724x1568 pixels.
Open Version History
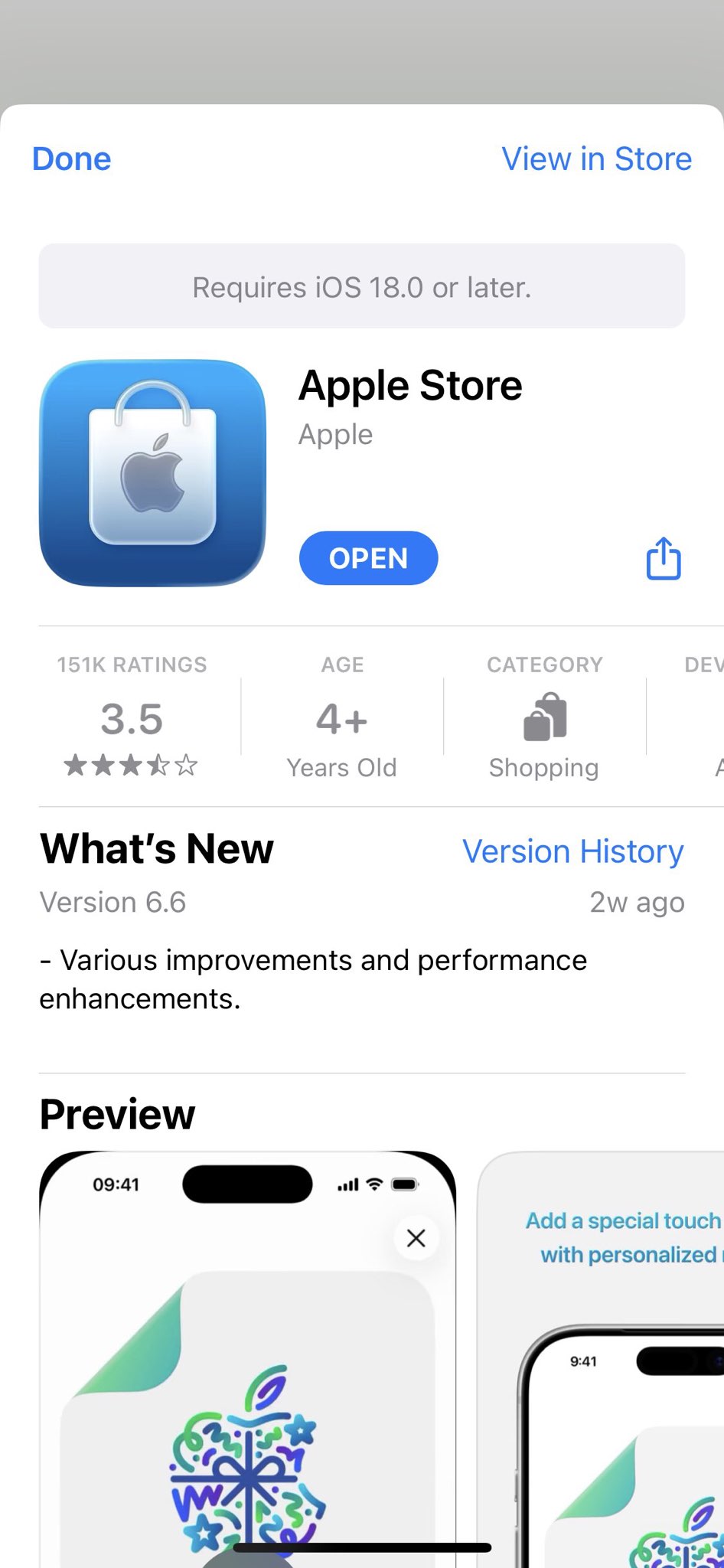point(572,851)
